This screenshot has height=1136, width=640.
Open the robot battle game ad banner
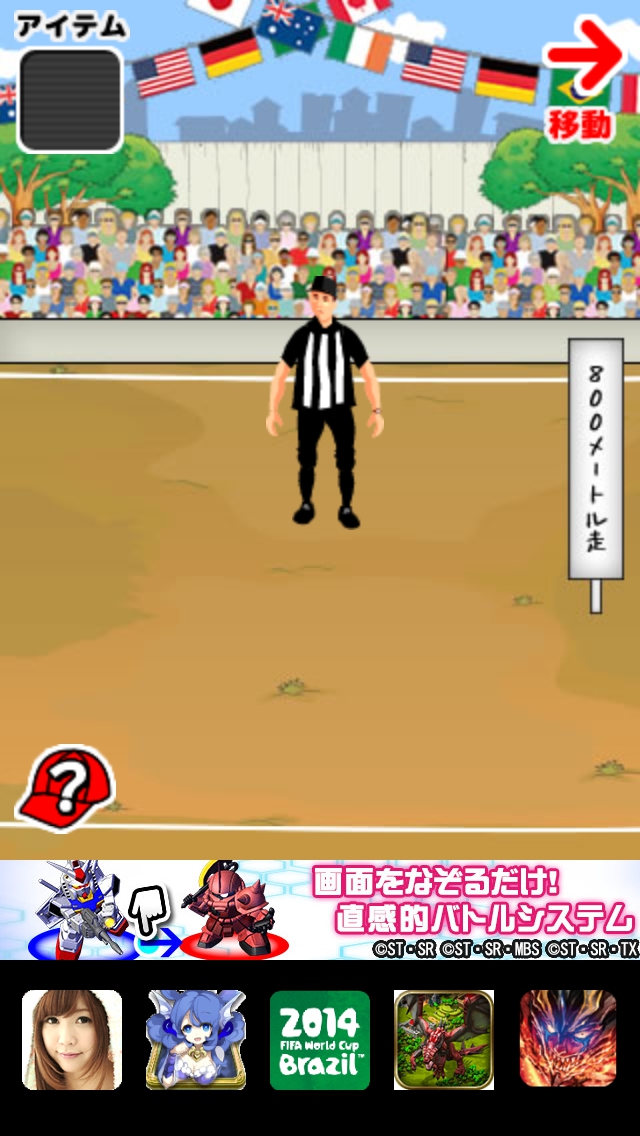point(320,910)
